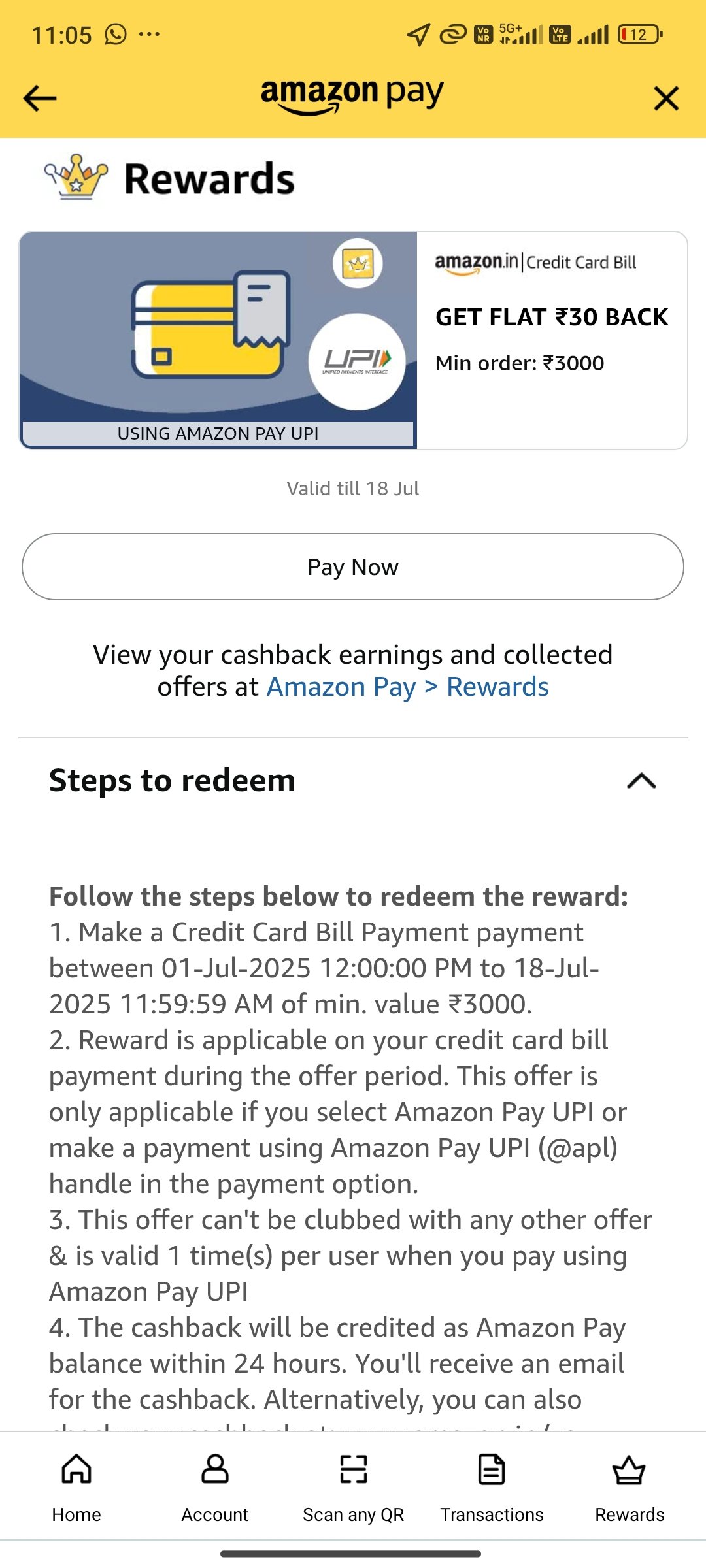Viewport: 706px width, 1568px height.
Task: Open the Amazon Pay > Rewards link
Action: click(x=408, y=687)
